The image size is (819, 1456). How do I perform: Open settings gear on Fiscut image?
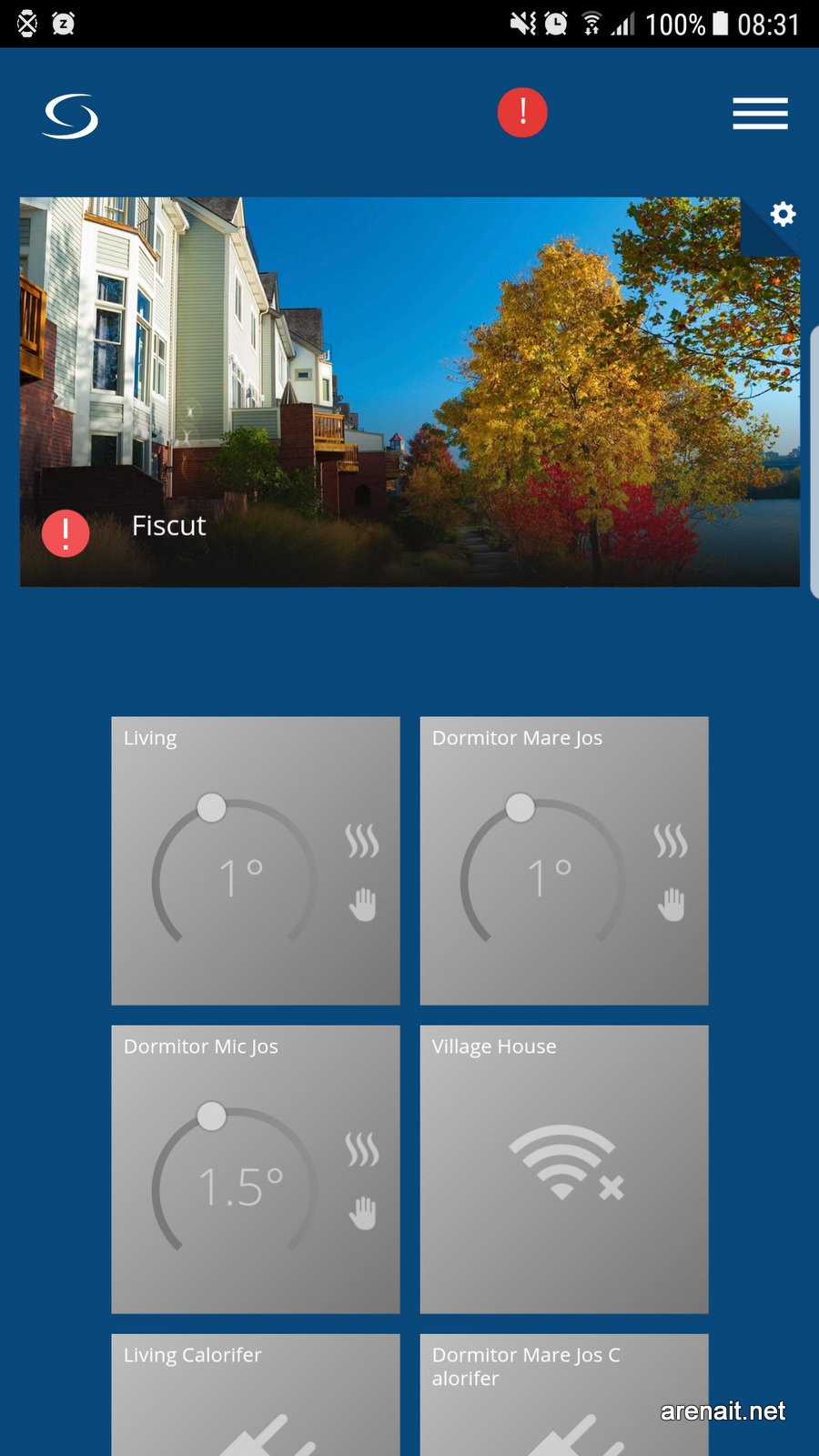(782, 215)
